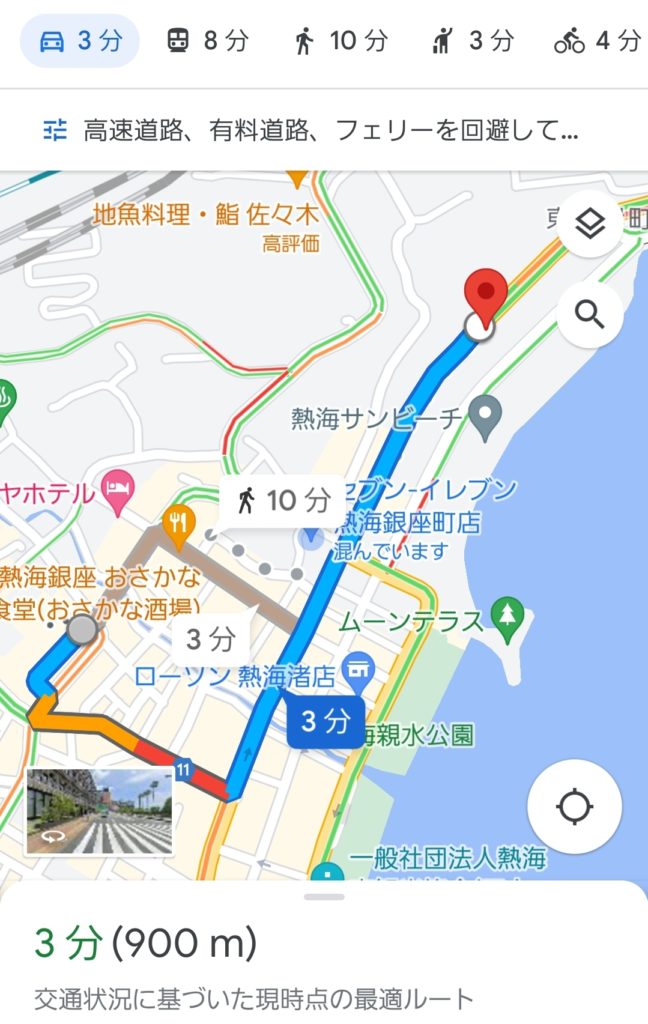Open the map layers button

(x=590, y=225)
